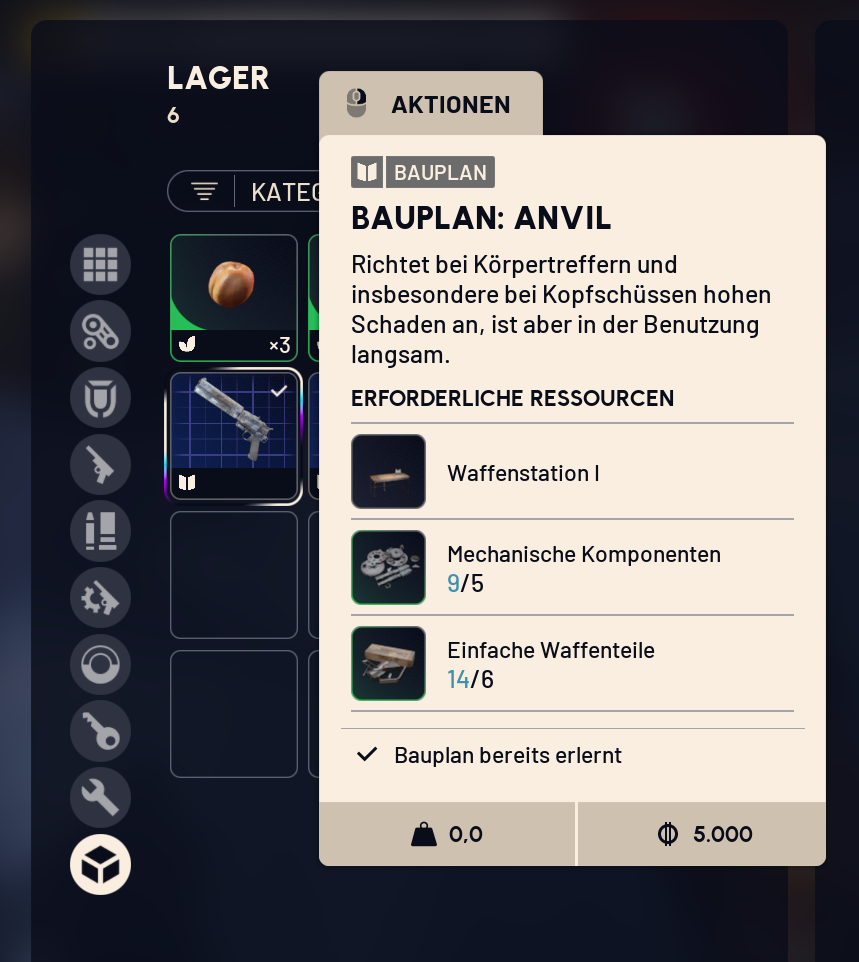Show all items with the grid category icon
The width and height of the screenshot is (859, 962).
pos(100,264)
